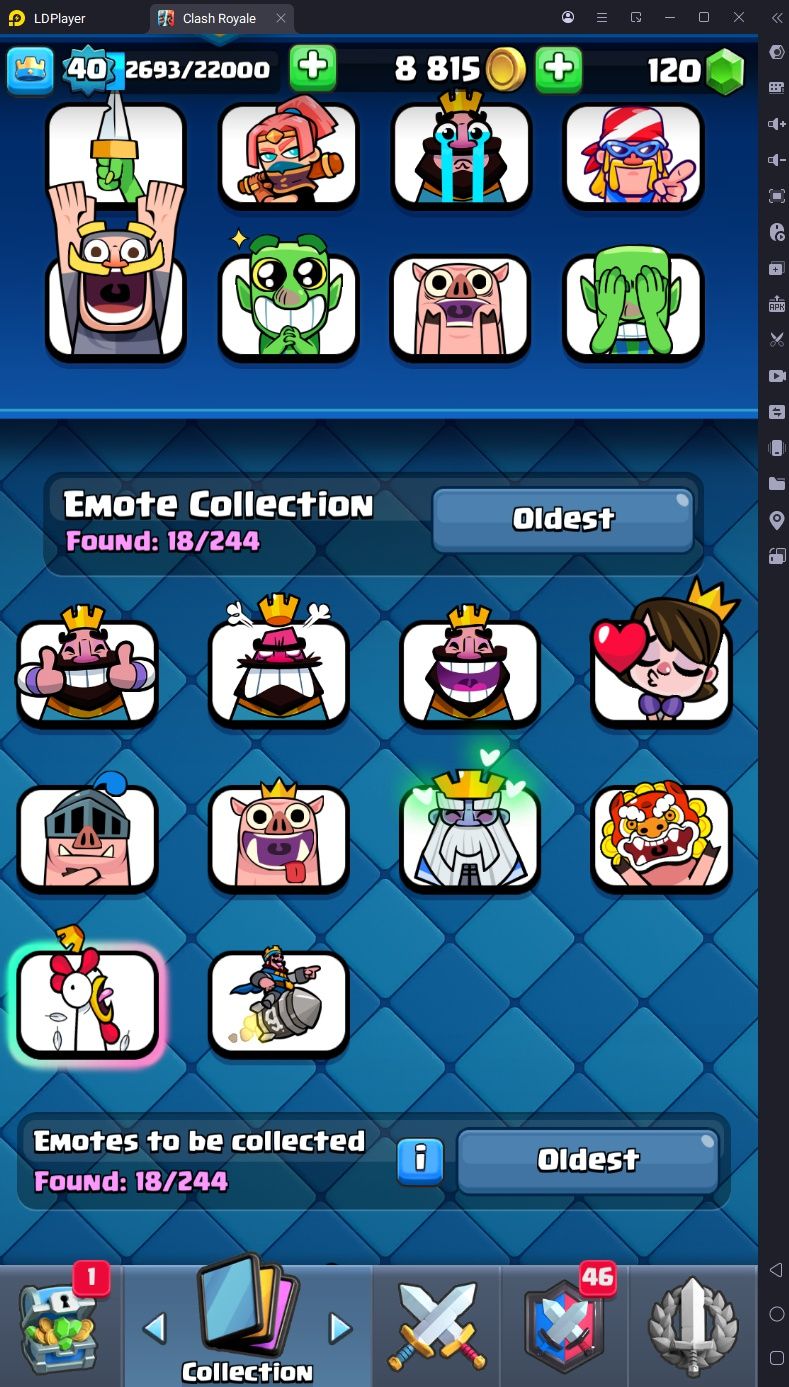Select the thumbs up king emote
Viewport: 789px width, 1387px height.
tap(88, 671)
